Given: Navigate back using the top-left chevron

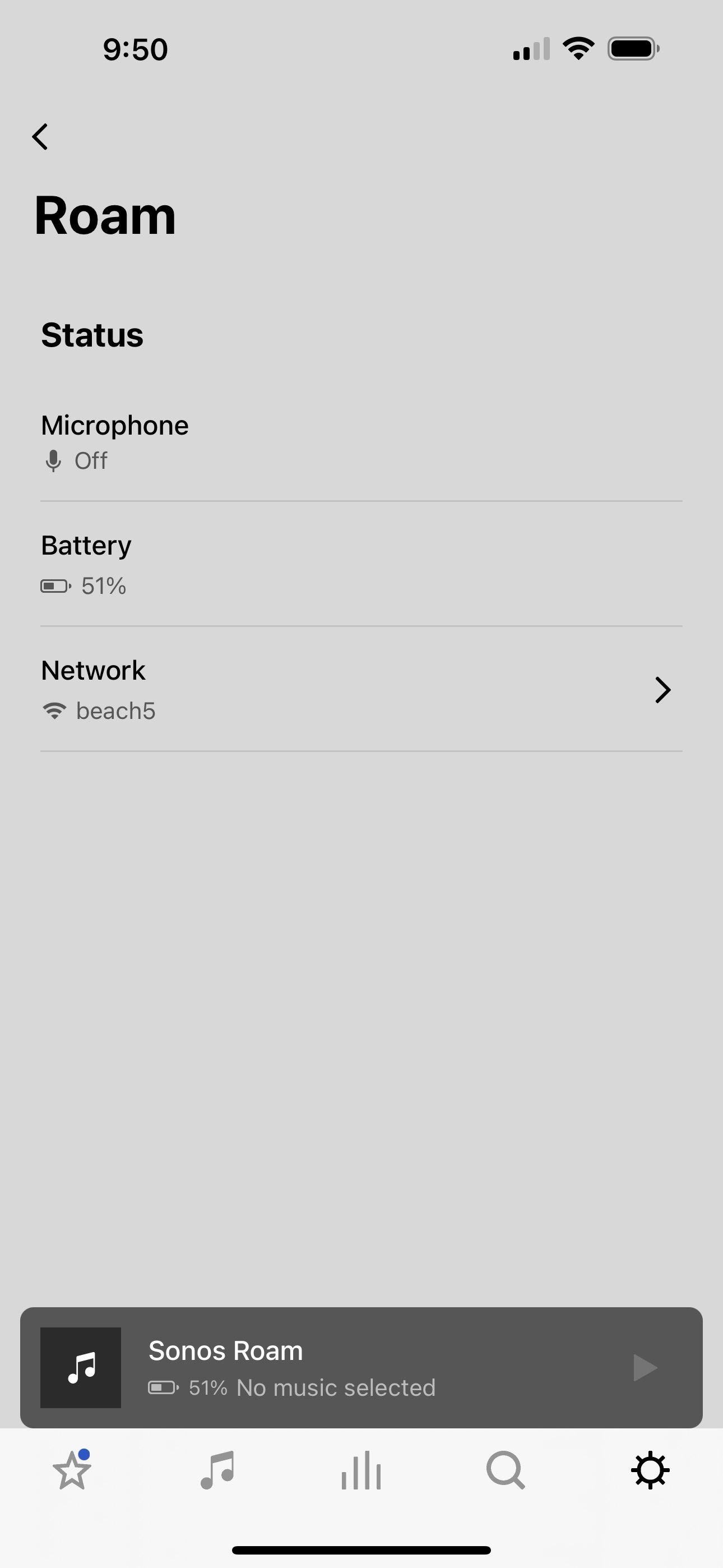Looking at the screenshot, I should (41, 136).
